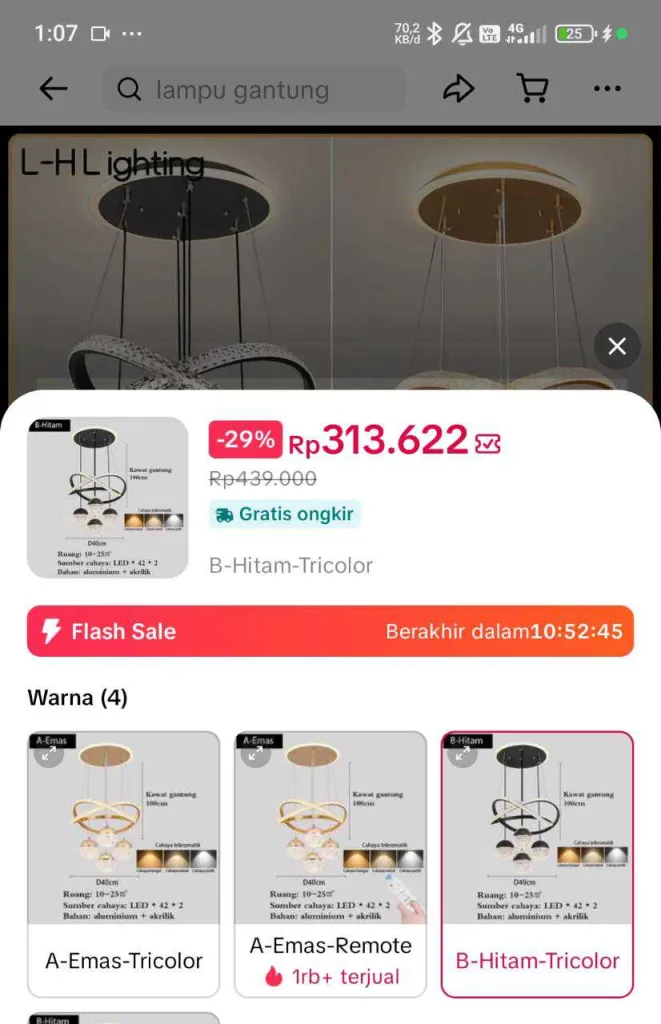Go back using the arrow icon
Image resolution: width=661 pixels, height=1024 pixels.
pyautogui.click(x=53, y=89)
